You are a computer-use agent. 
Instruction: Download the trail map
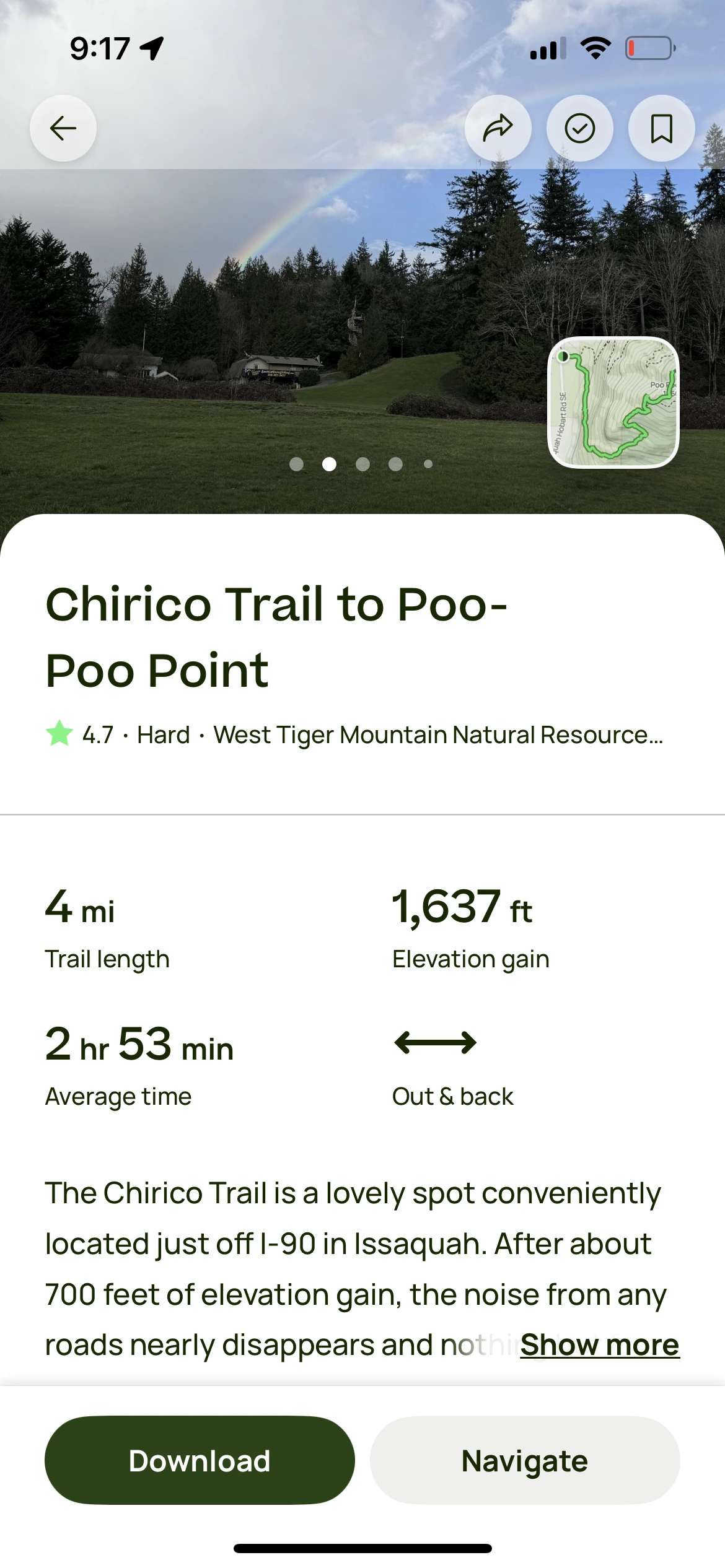(200, 1461)
